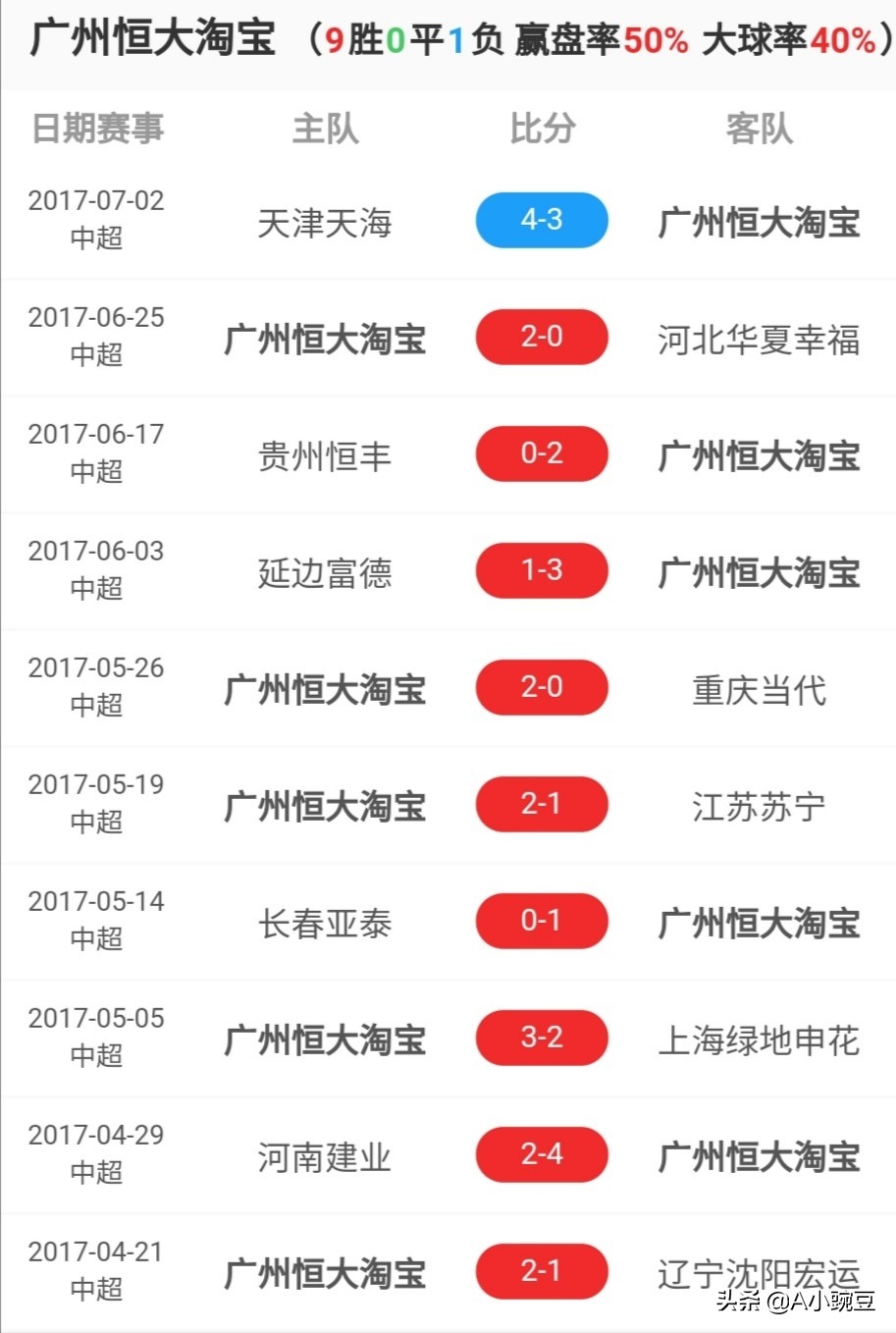This screenshot has height=1333, width=896.
Task: Click the blue 4-3 score badge
Action: click(x=542, y=220)
